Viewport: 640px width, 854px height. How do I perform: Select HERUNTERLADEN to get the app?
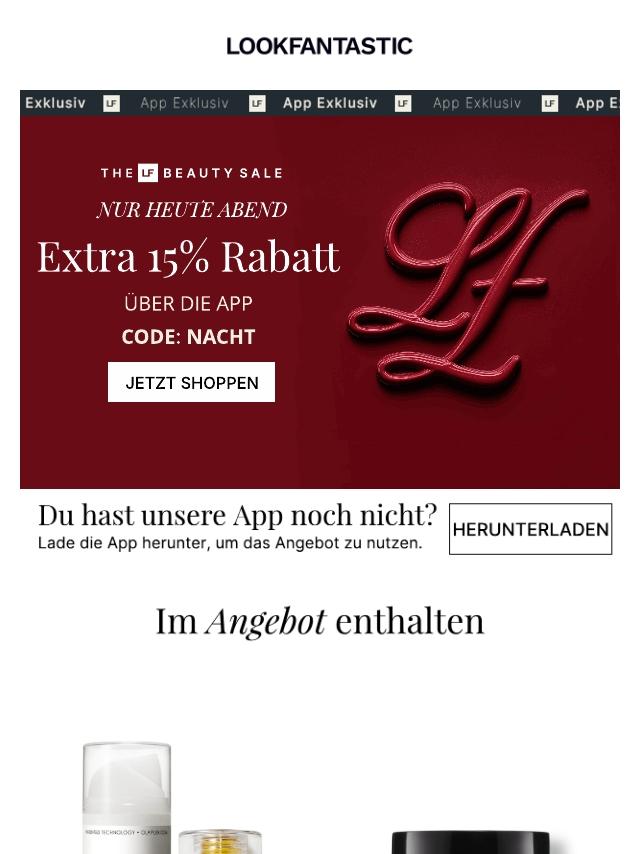[530, 529]
